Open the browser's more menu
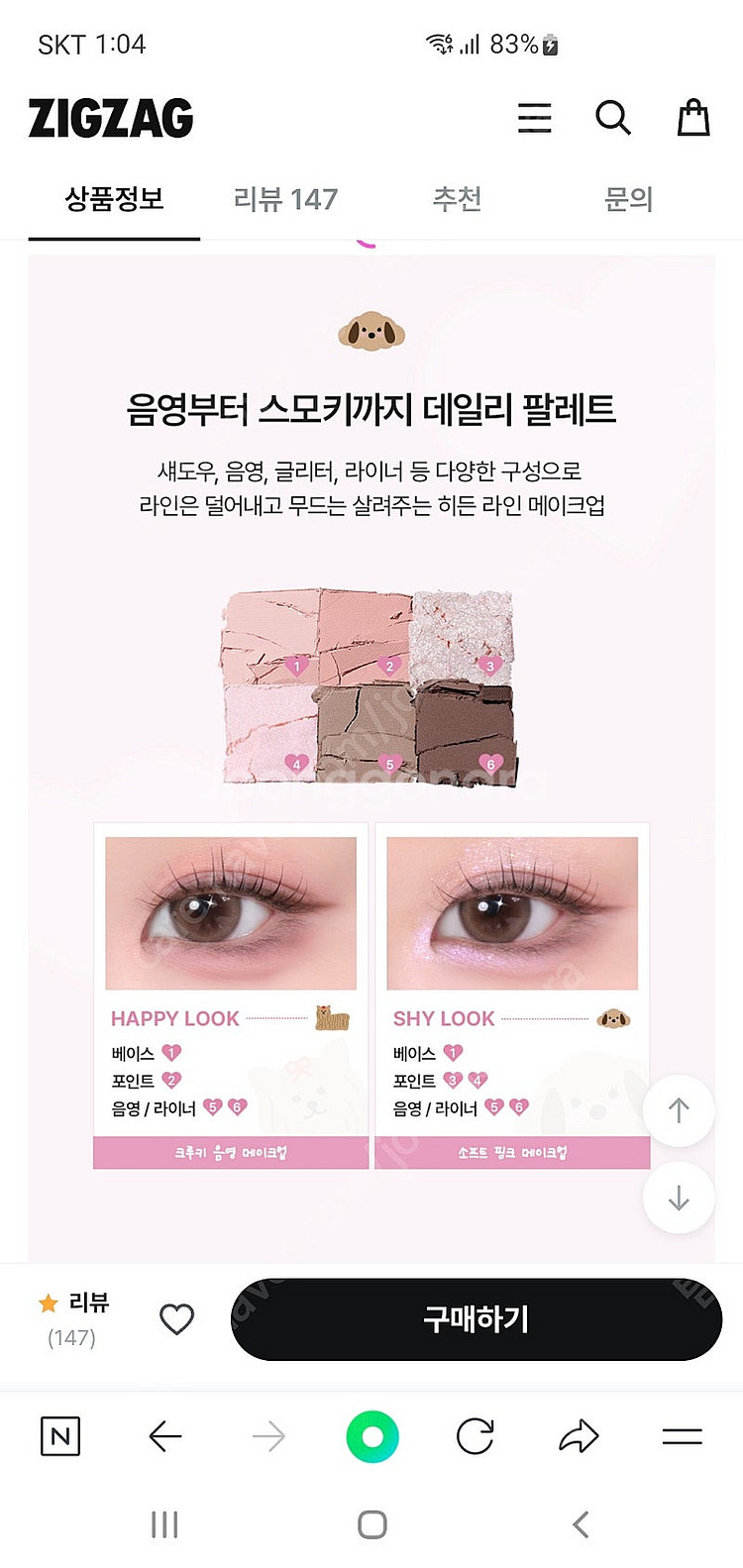Screen dimensions: 743x1568 682,1436
